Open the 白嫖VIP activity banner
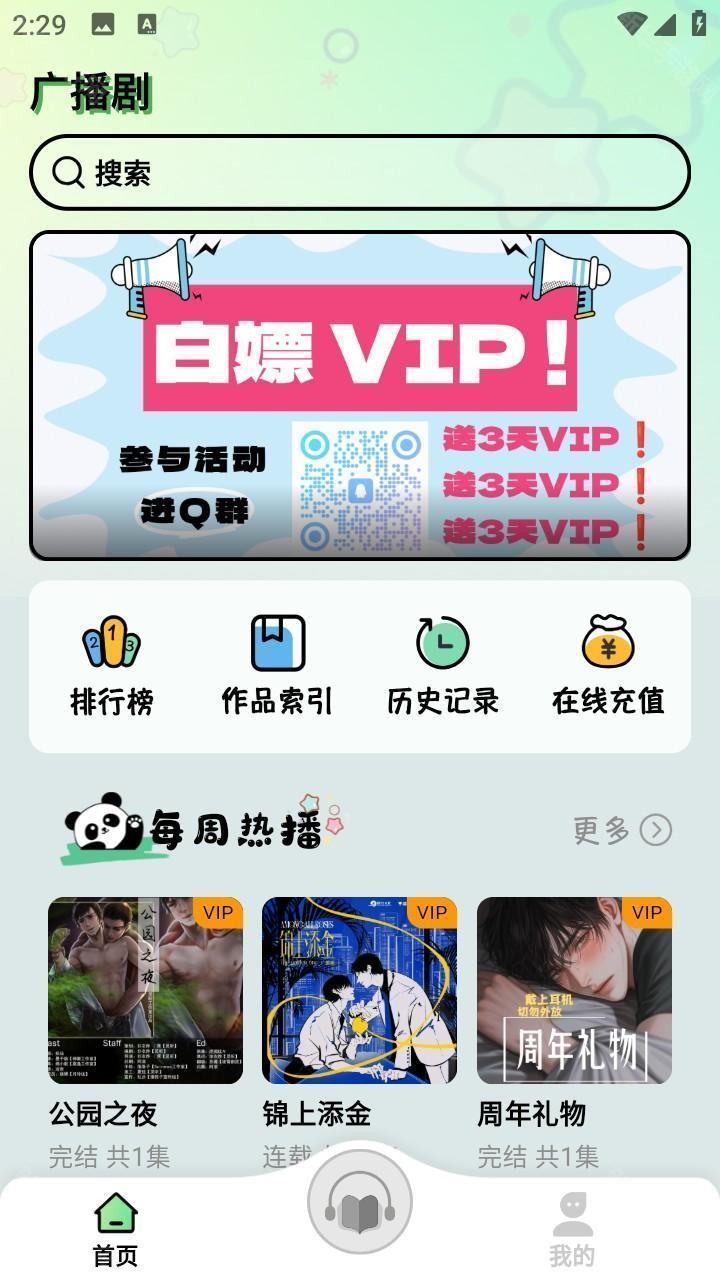 (360, 393)
